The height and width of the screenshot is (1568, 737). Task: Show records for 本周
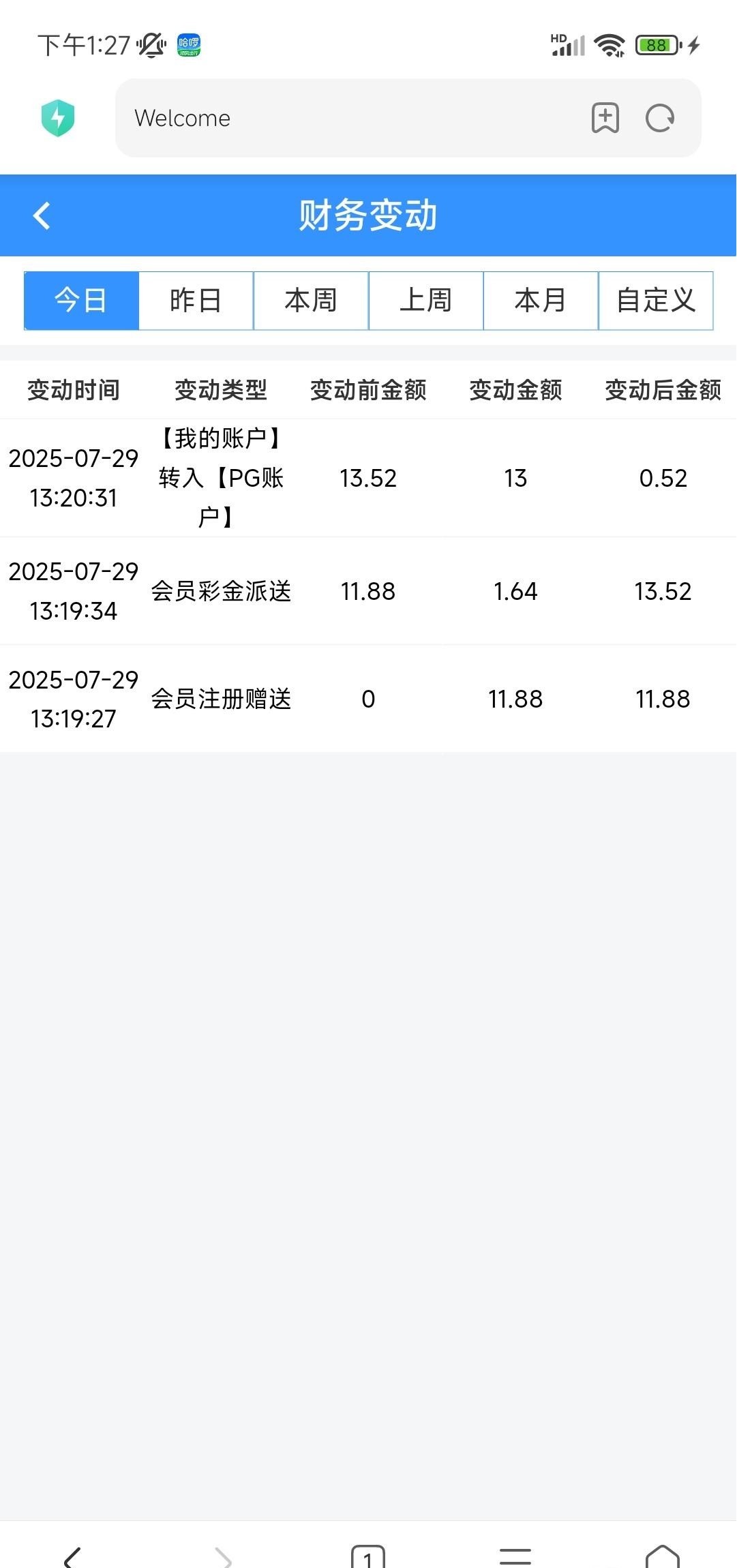coord(311,301)
